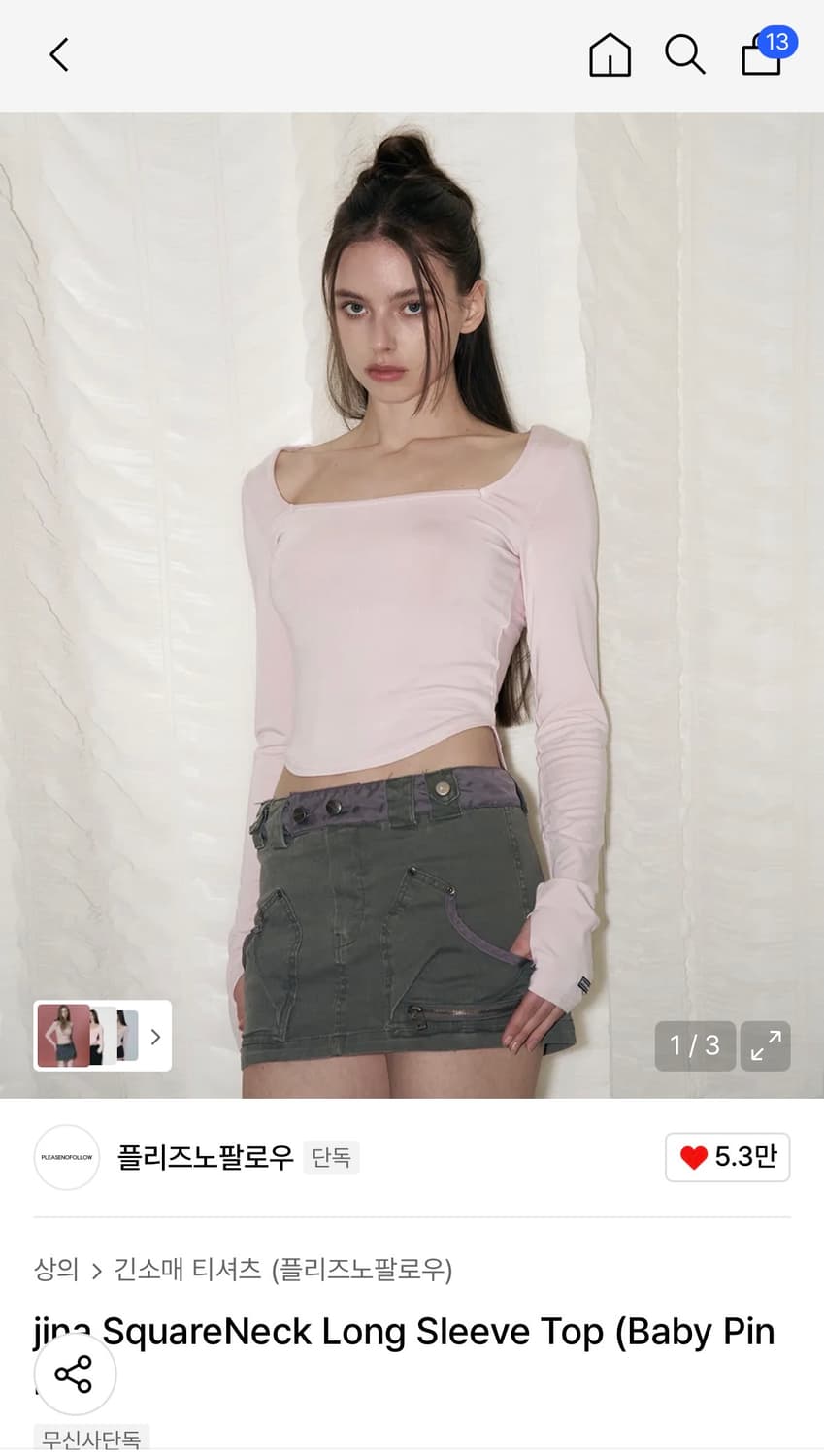Viewport: 824px width, 1456px height.
Task: Share this product using the share icon
Action: point(75,1373)
